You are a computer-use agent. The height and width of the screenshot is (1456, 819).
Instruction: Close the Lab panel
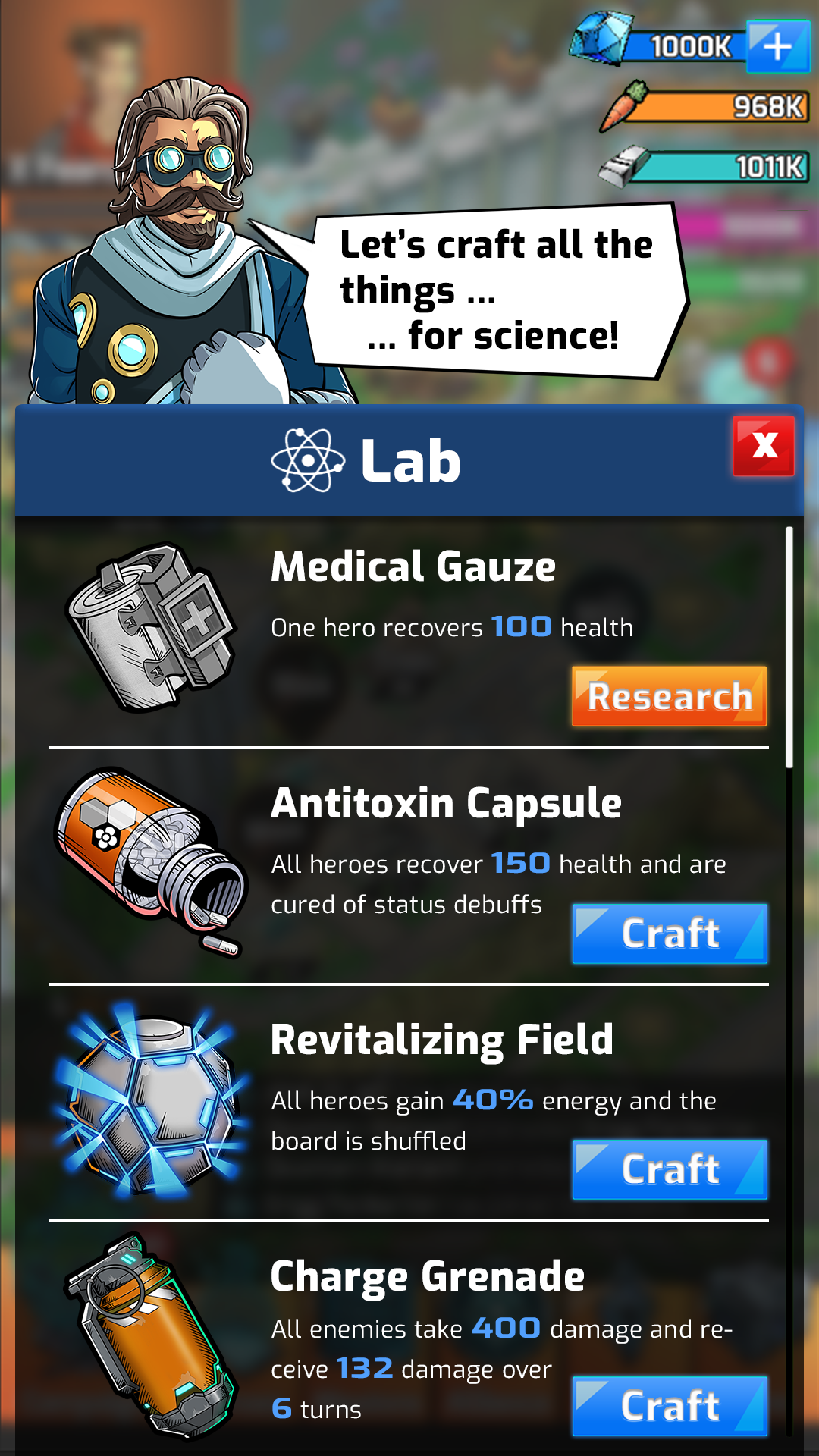764,446
